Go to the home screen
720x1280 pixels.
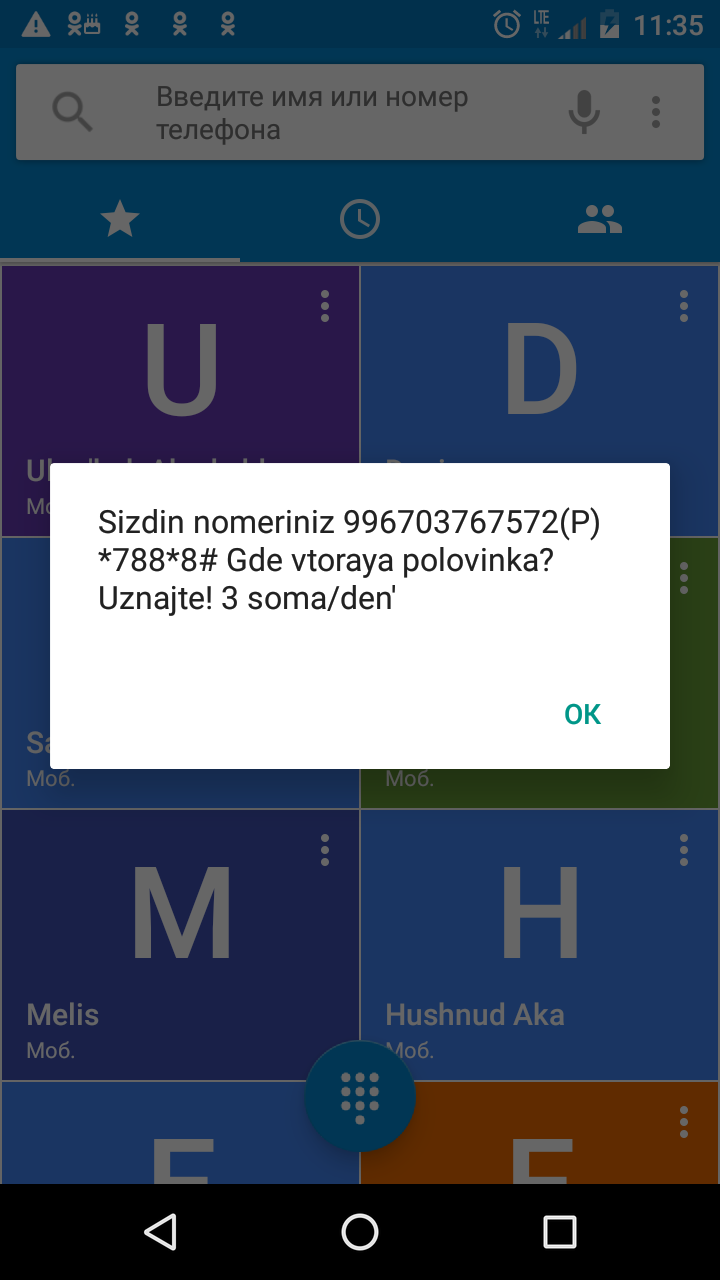point(360,1232)
